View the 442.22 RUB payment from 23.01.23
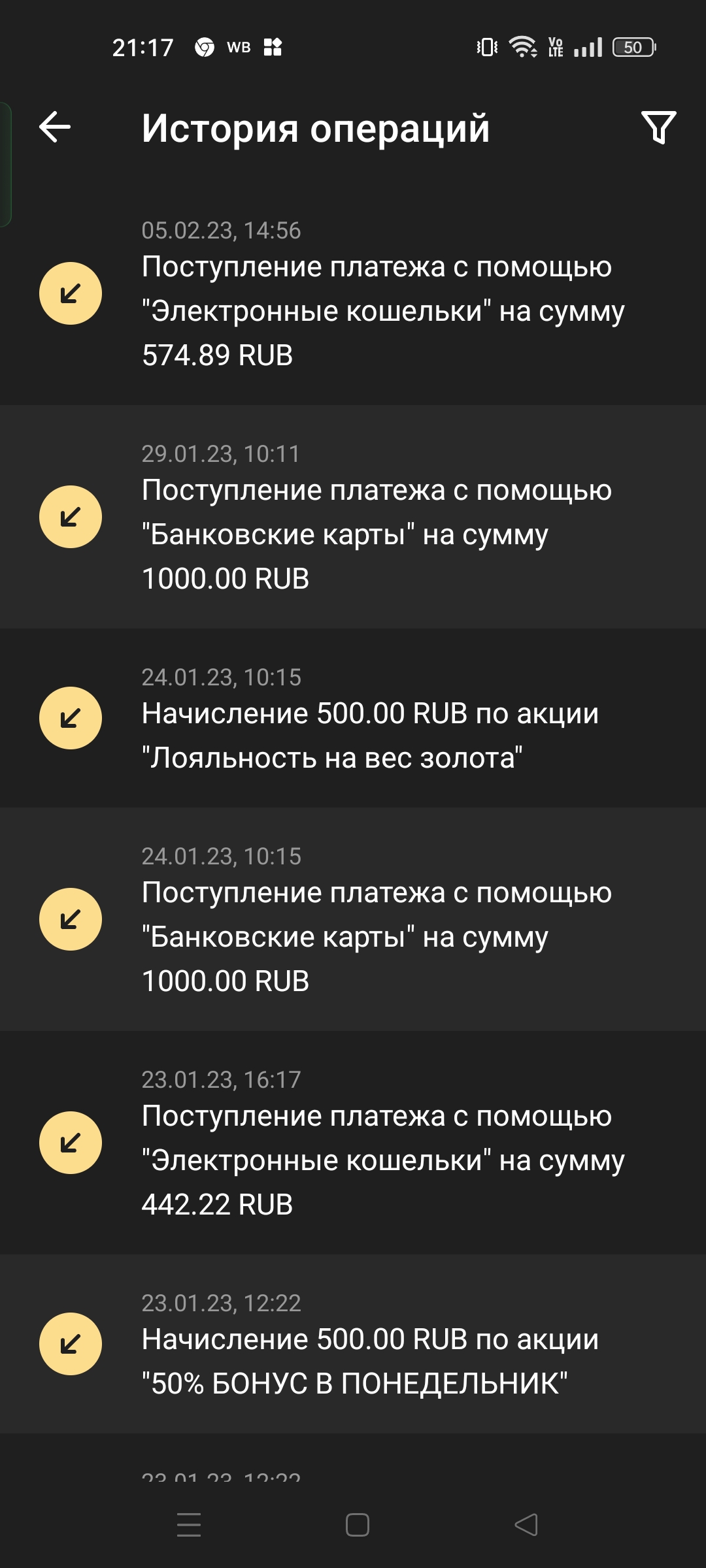The width and height of the screenshot is (706, 1568). pyautogui.click(x=353, y=1143)
